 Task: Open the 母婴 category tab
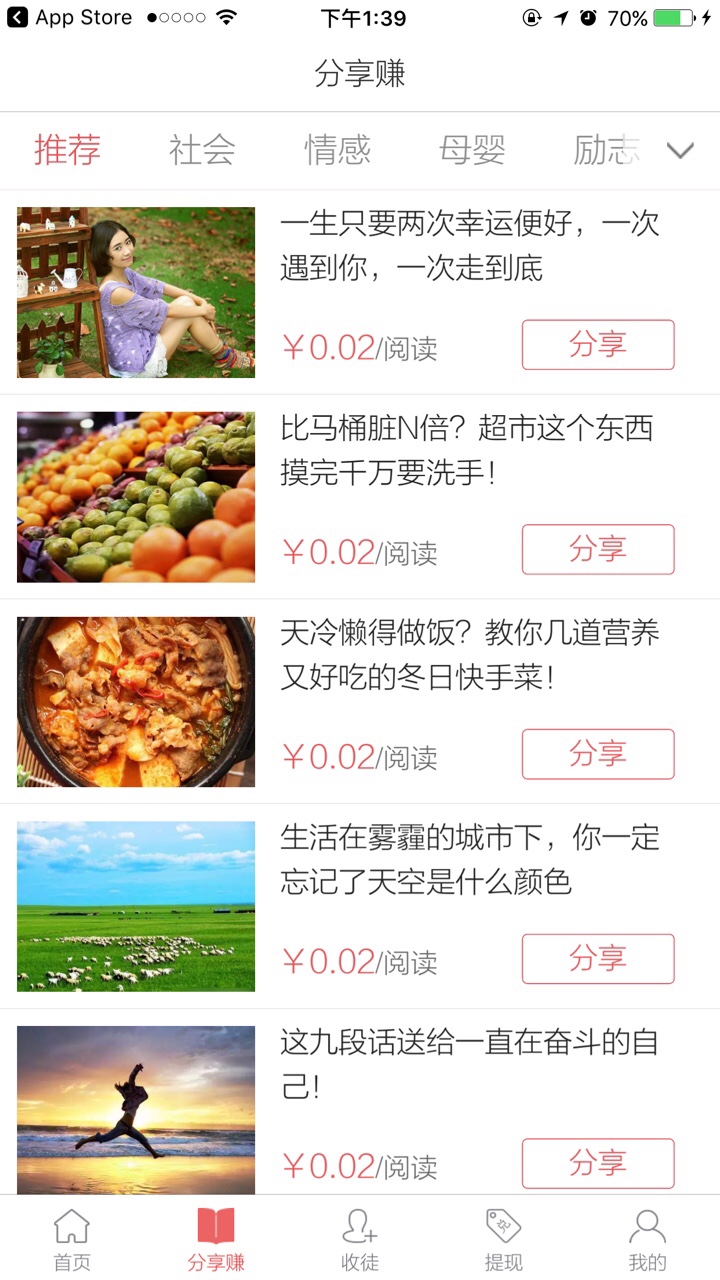(x=472, y=151)
